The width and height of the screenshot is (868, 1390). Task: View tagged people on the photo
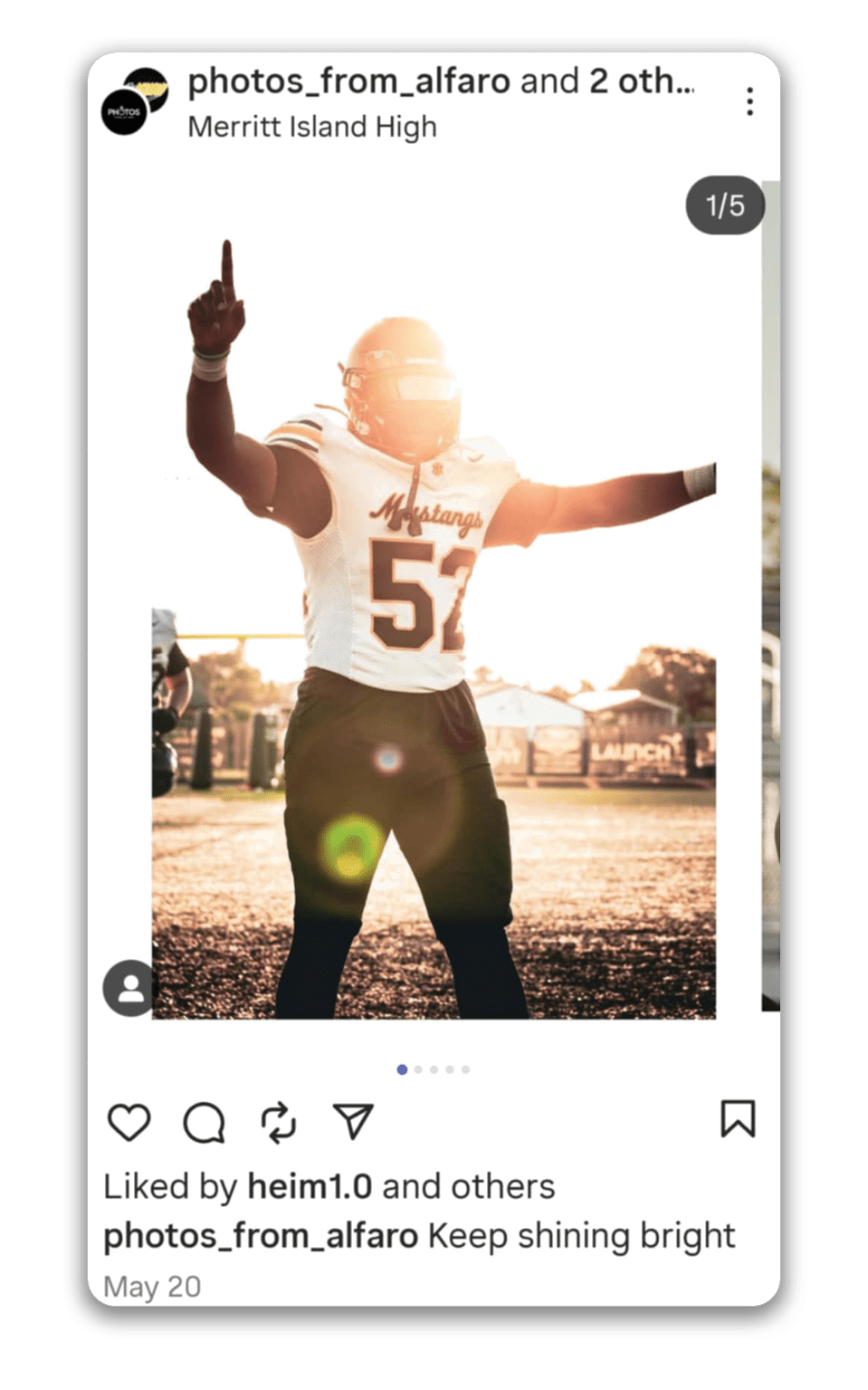[x=130, y=988]
